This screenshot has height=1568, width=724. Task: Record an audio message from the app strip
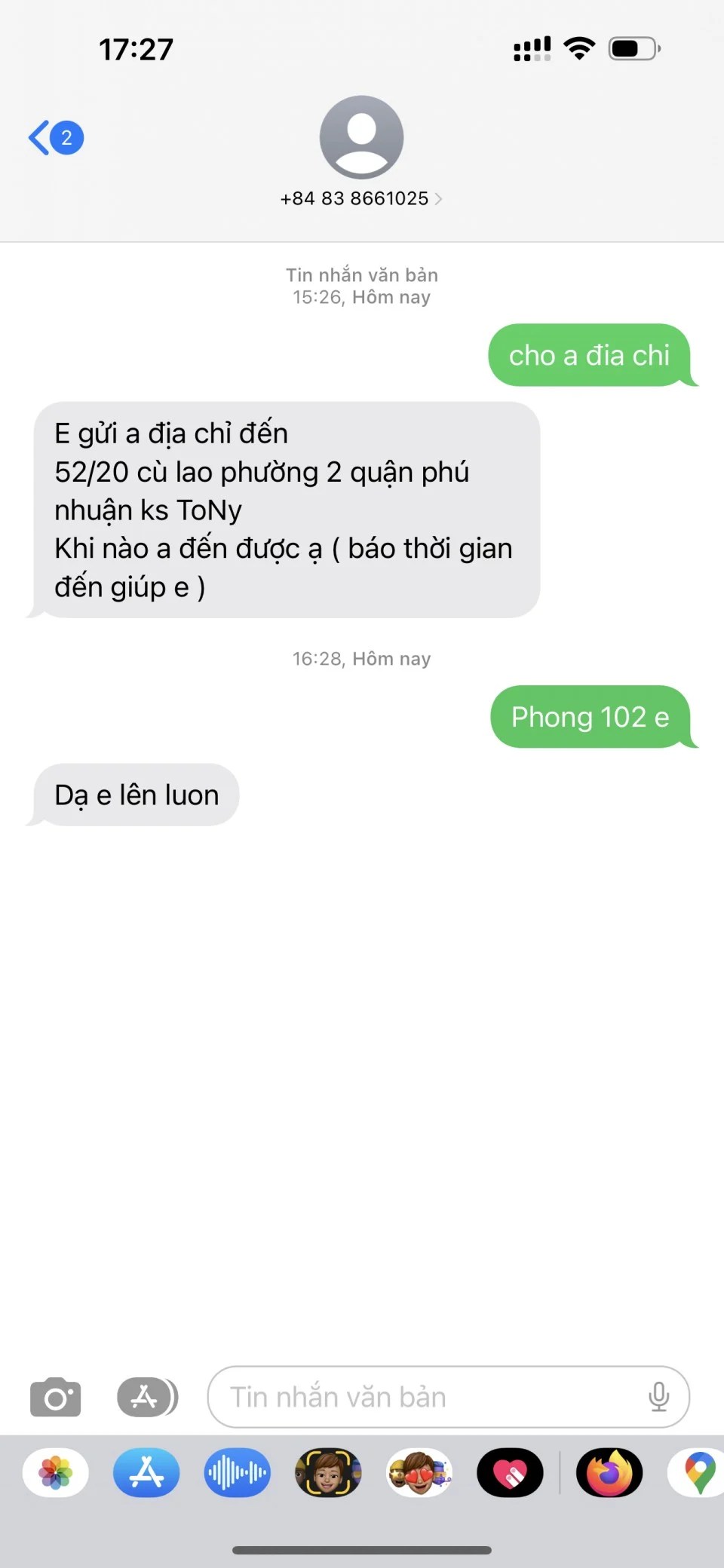[237, 1472]
